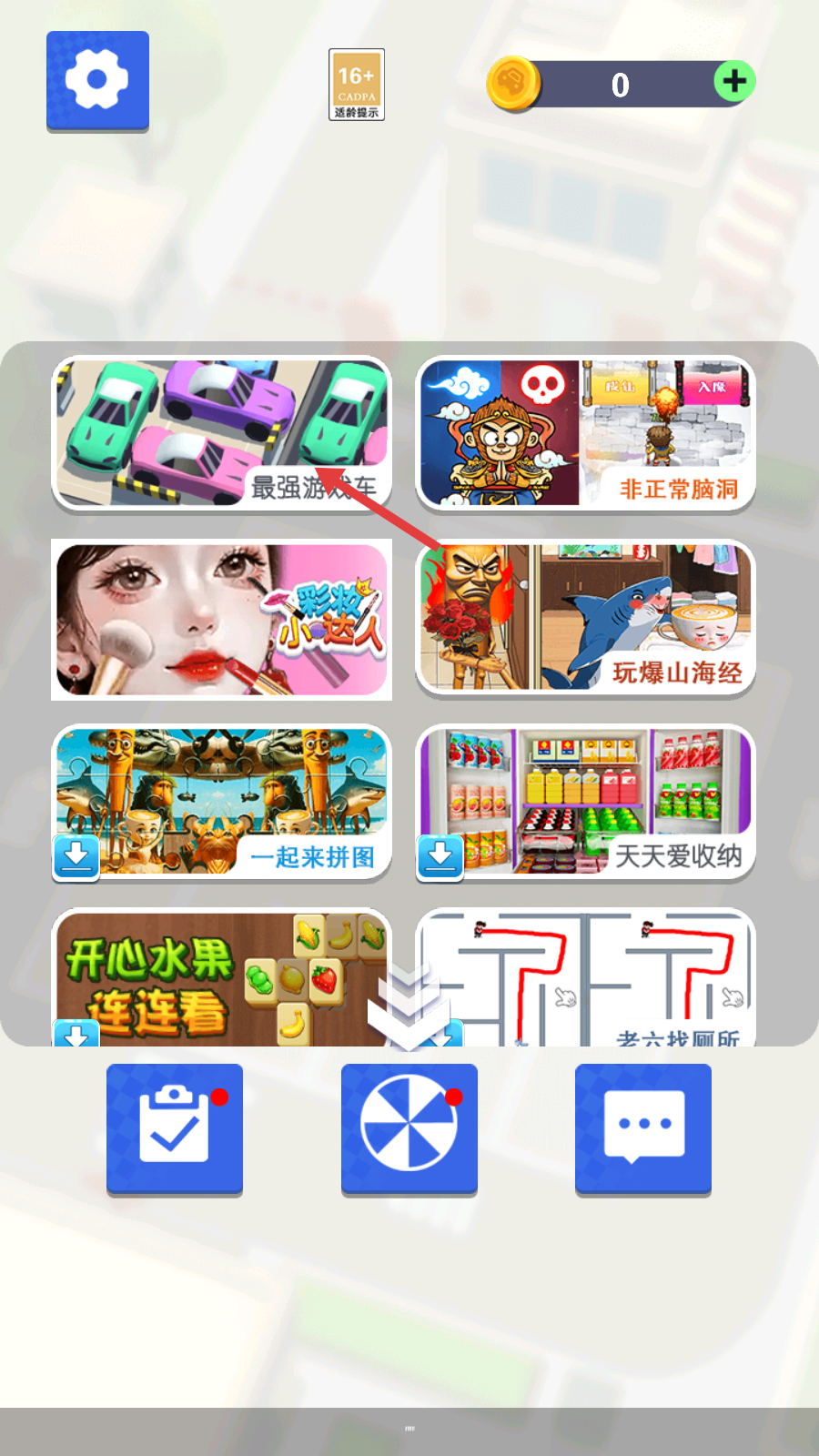The width and height of the screenshot is (819, 1456).
Task: Open the lucky spin wheel
Action: pyautogui.click(x=409, y=1128)
